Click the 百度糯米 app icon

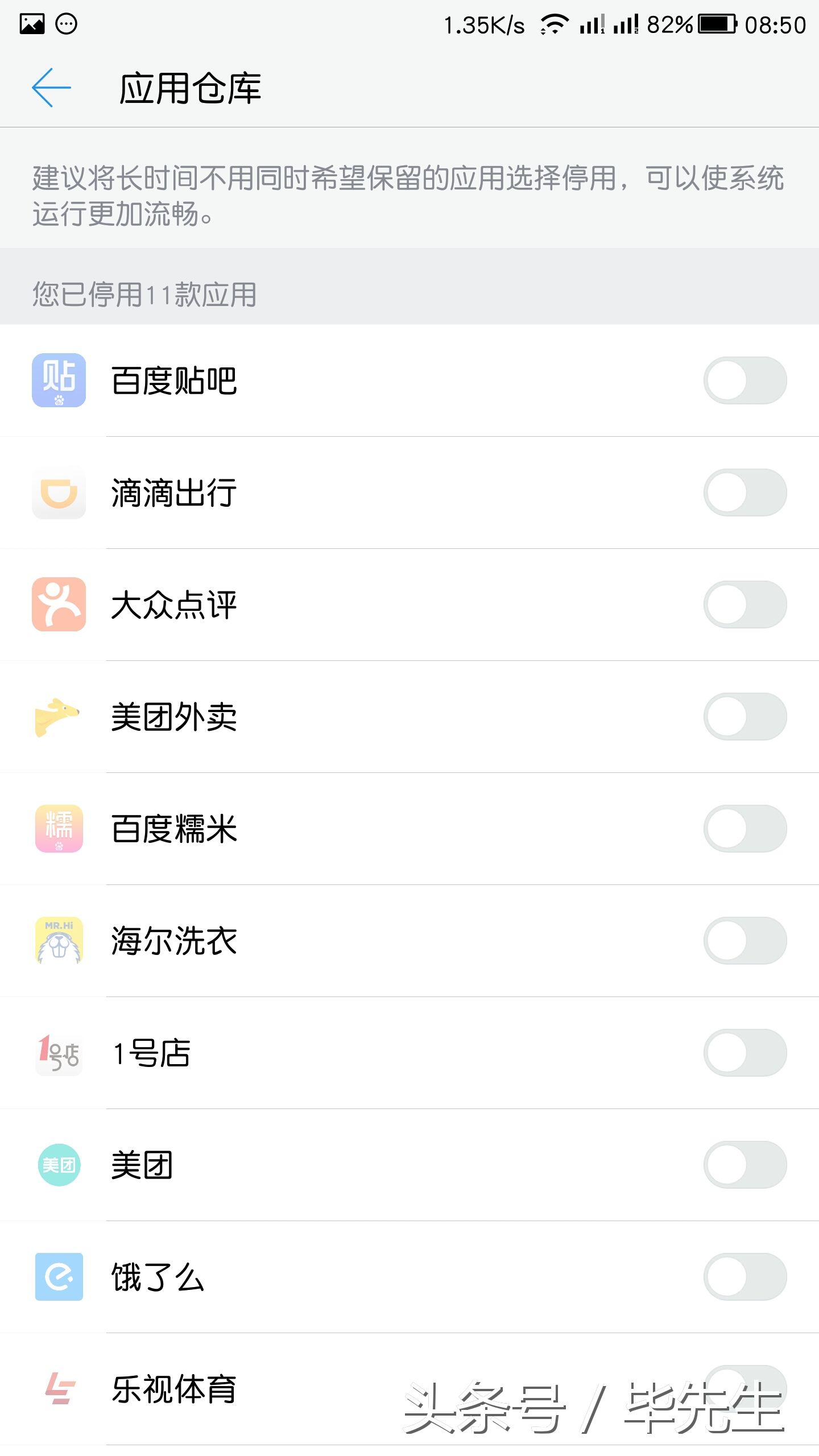[59, 829]
